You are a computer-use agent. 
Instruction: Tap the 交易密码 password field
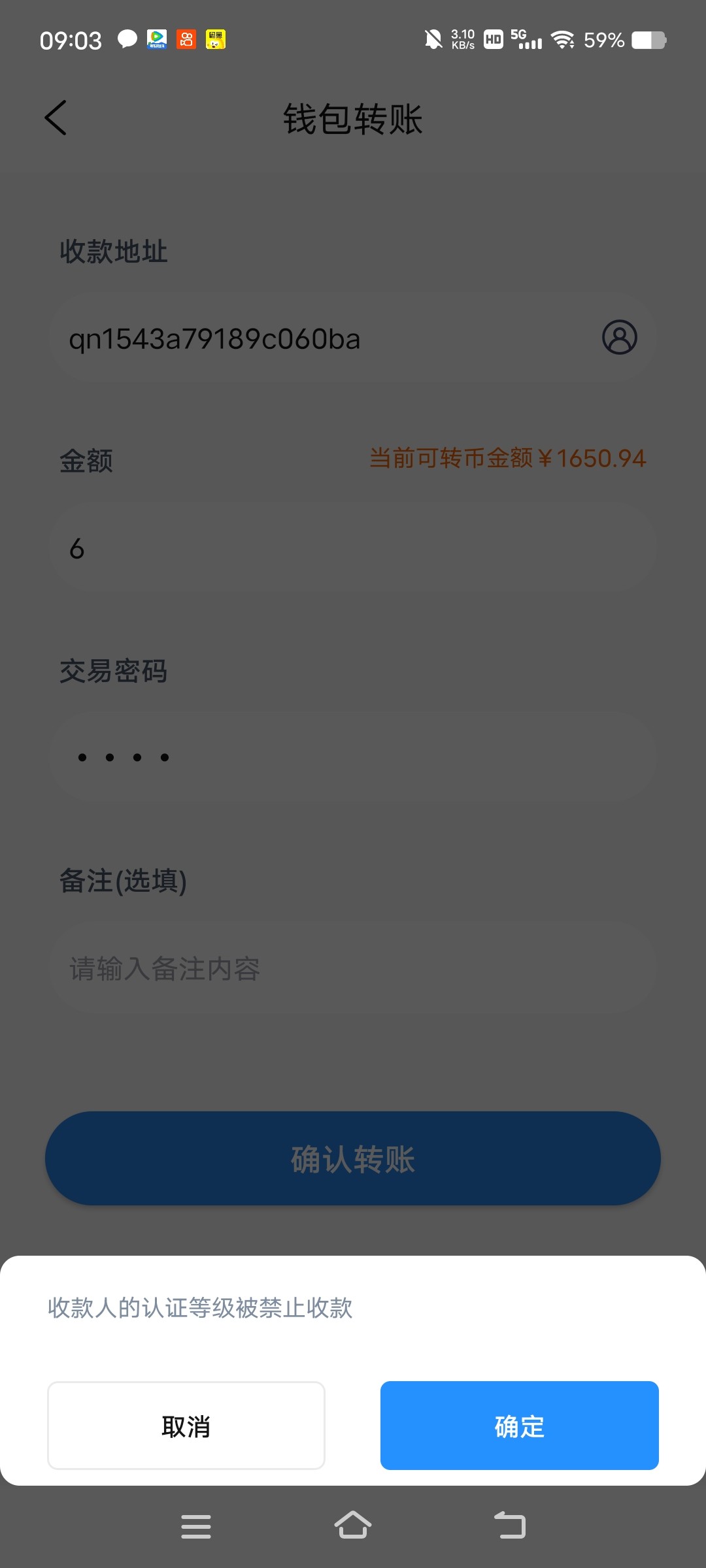tap(353, 758)
